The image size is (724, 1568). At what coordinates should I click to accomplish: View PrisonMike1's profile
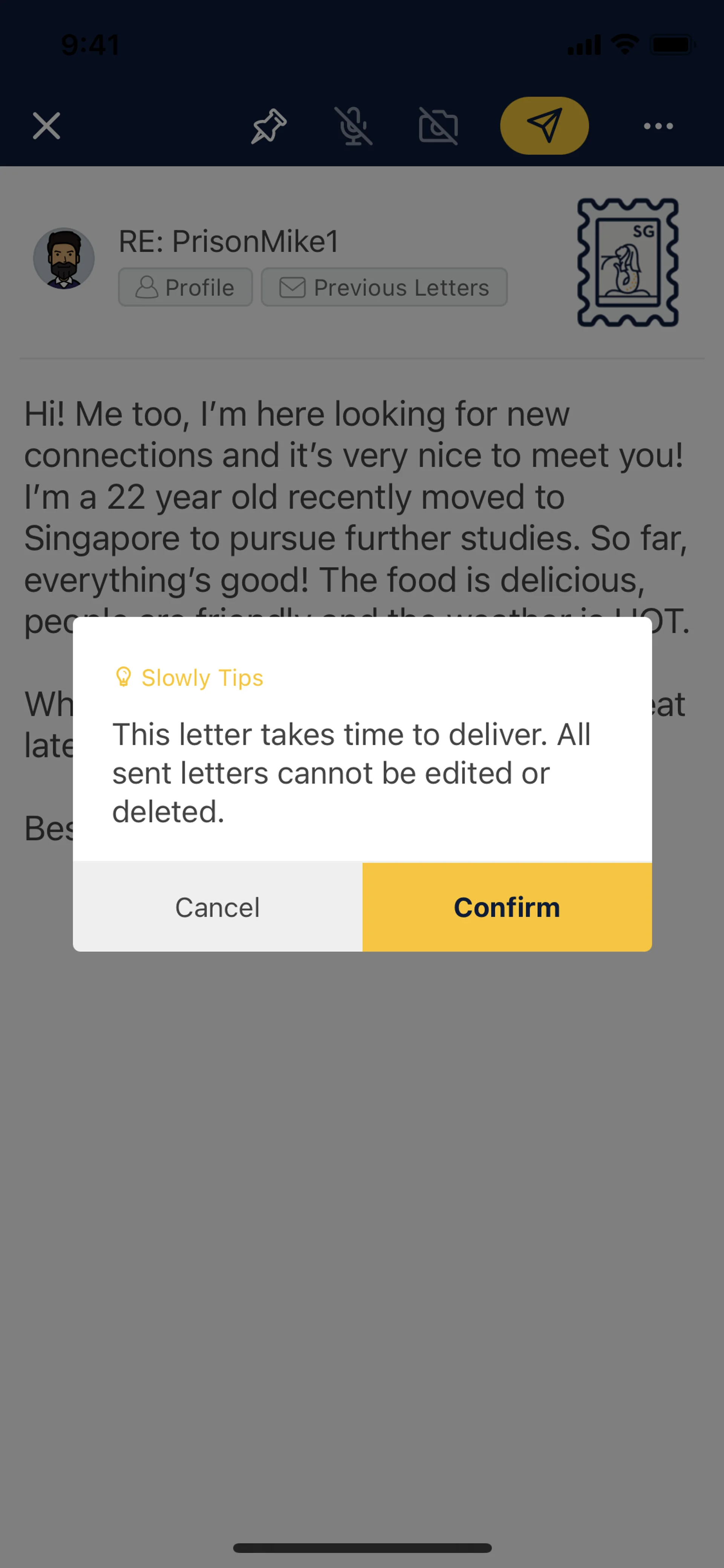[x=185, y=287]
